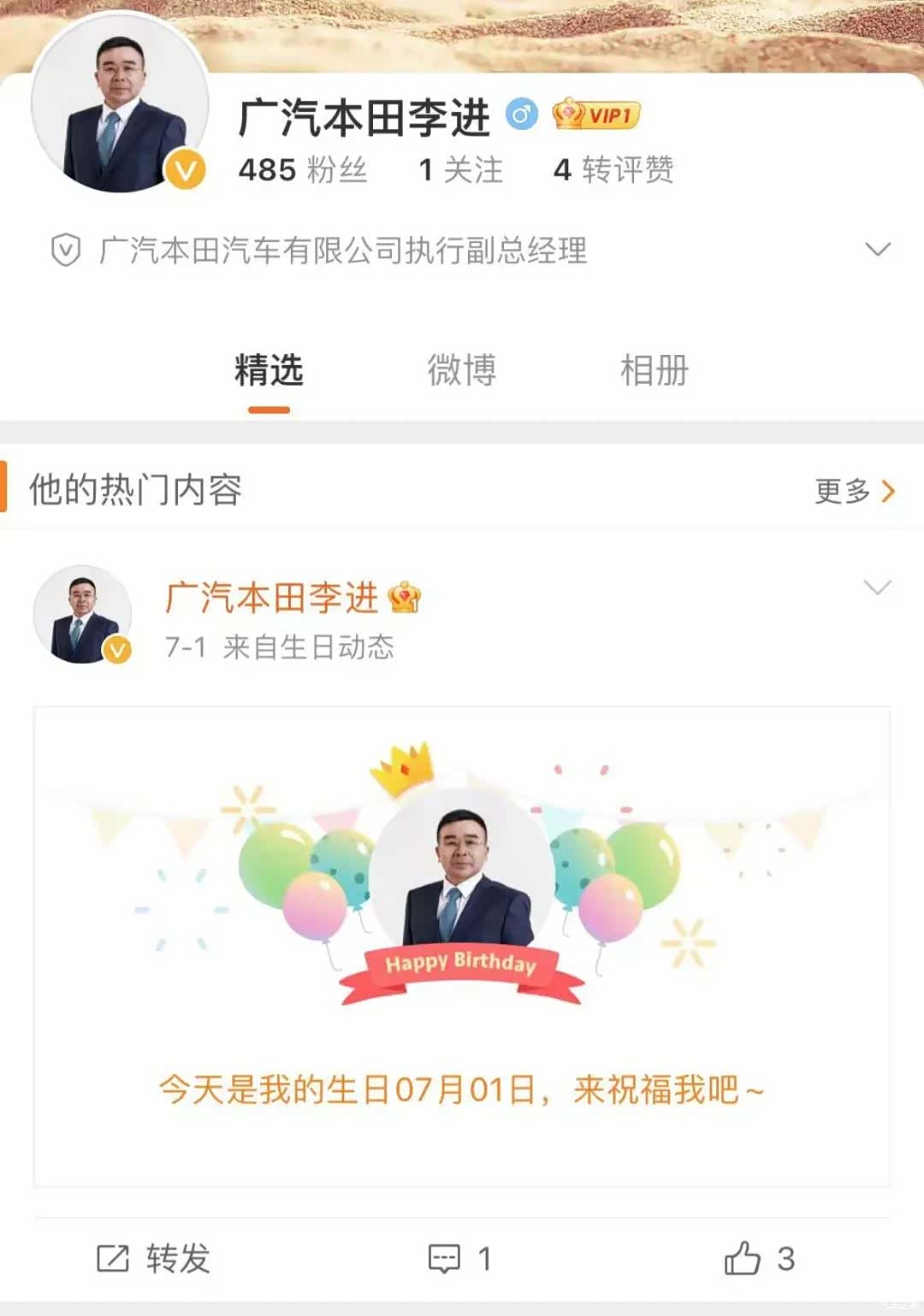Open the post options dropdown arrow

(x=878, y=587)
